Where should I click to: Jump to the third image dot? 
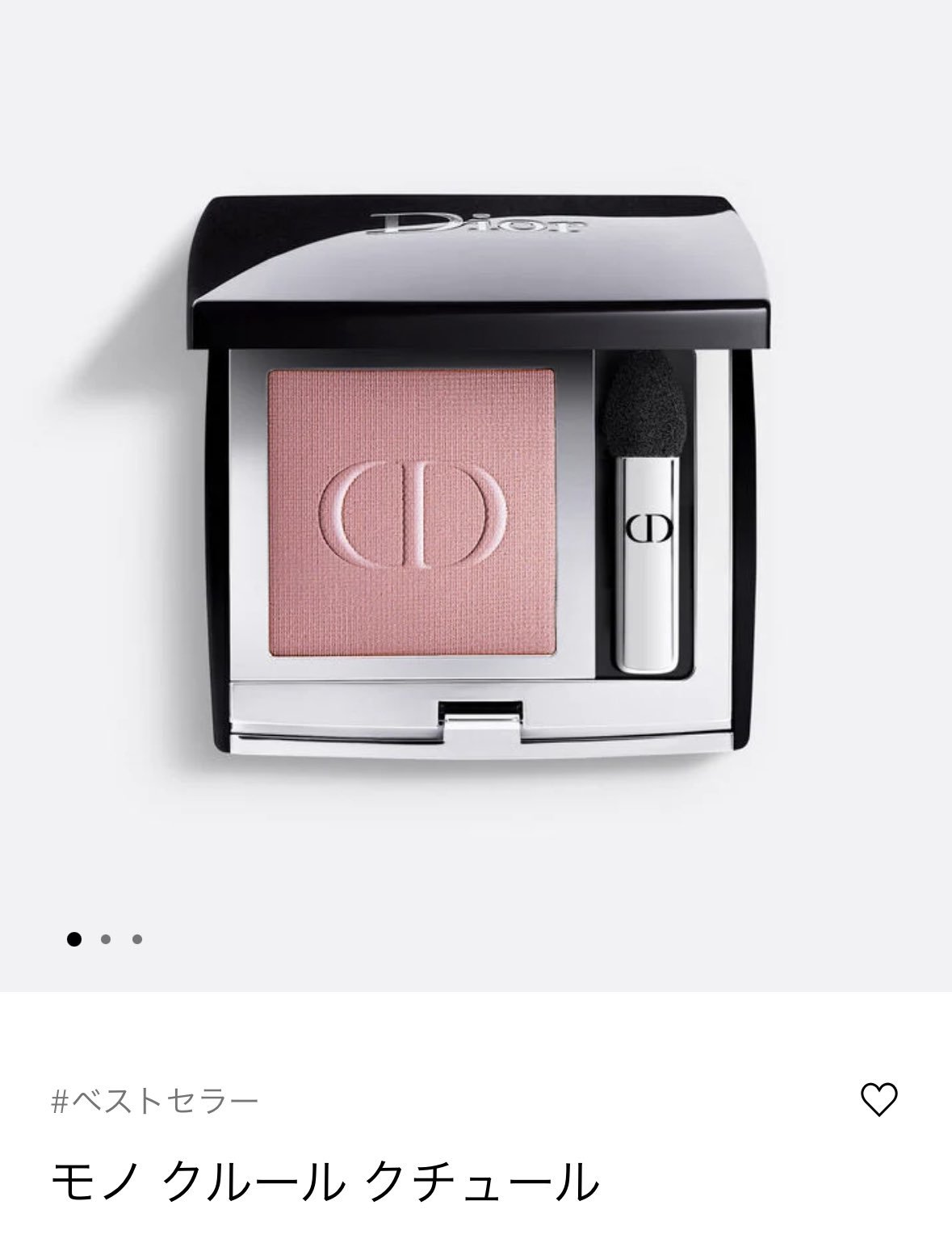[x=137, y=939]
